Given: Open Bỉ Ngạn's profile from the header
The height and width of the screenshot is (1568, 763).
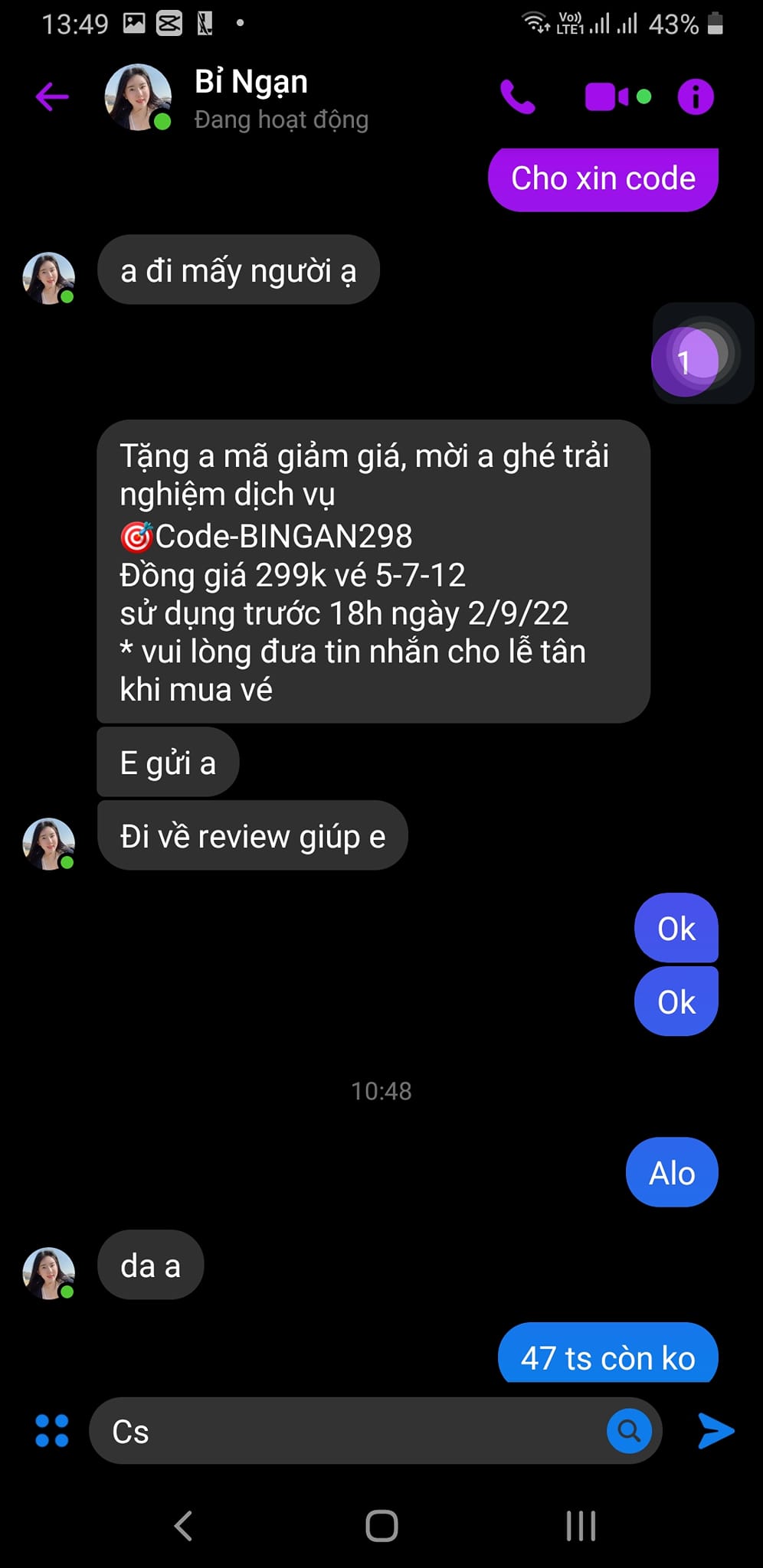Looking at the screenshot, I should click(x=251, y=98).
